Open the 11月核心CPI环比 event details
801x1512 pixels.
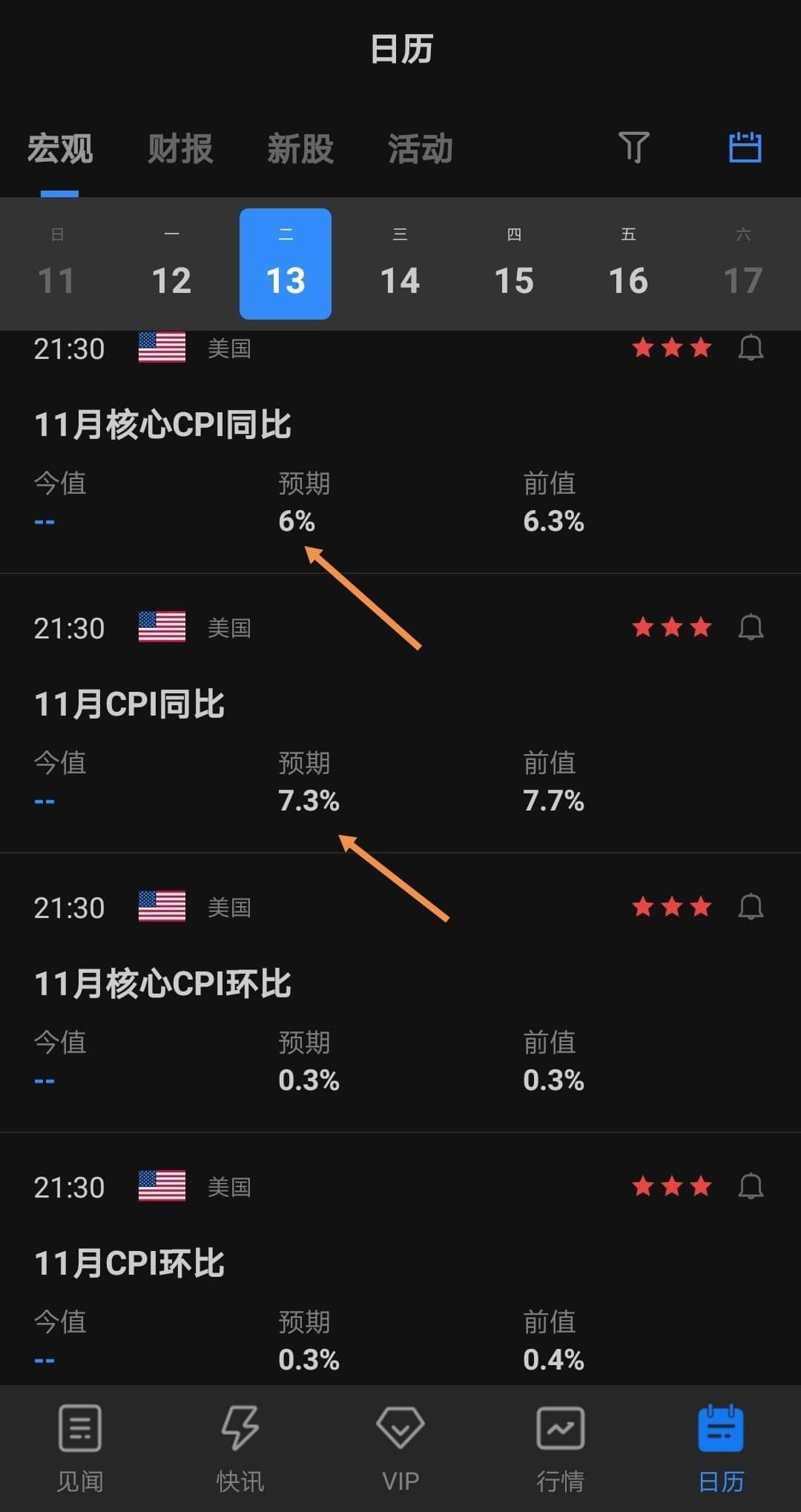[x=165, y=983]
